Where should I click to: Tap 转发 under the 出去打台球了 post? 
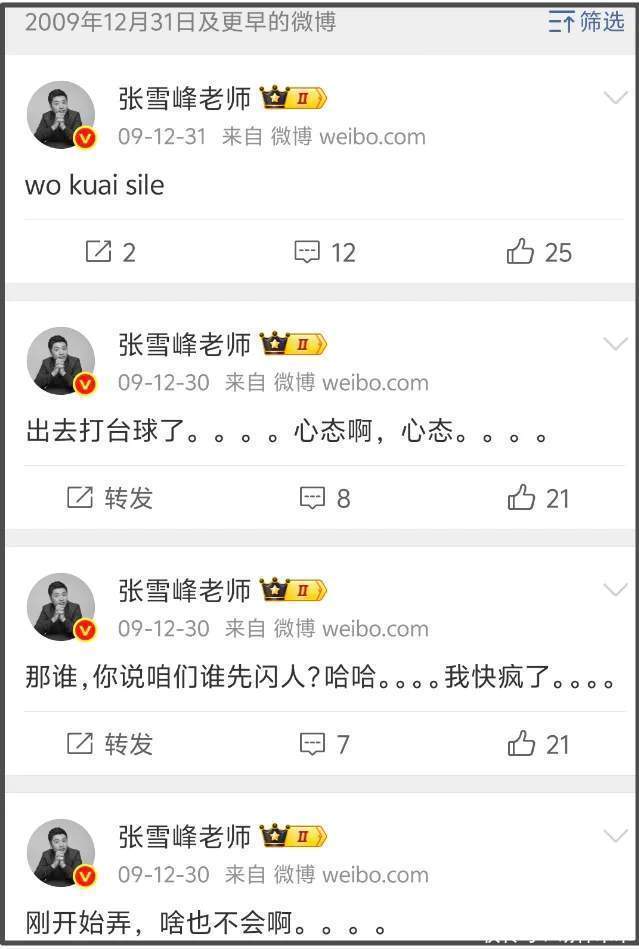pyautogui.click(x=110, y=498)
